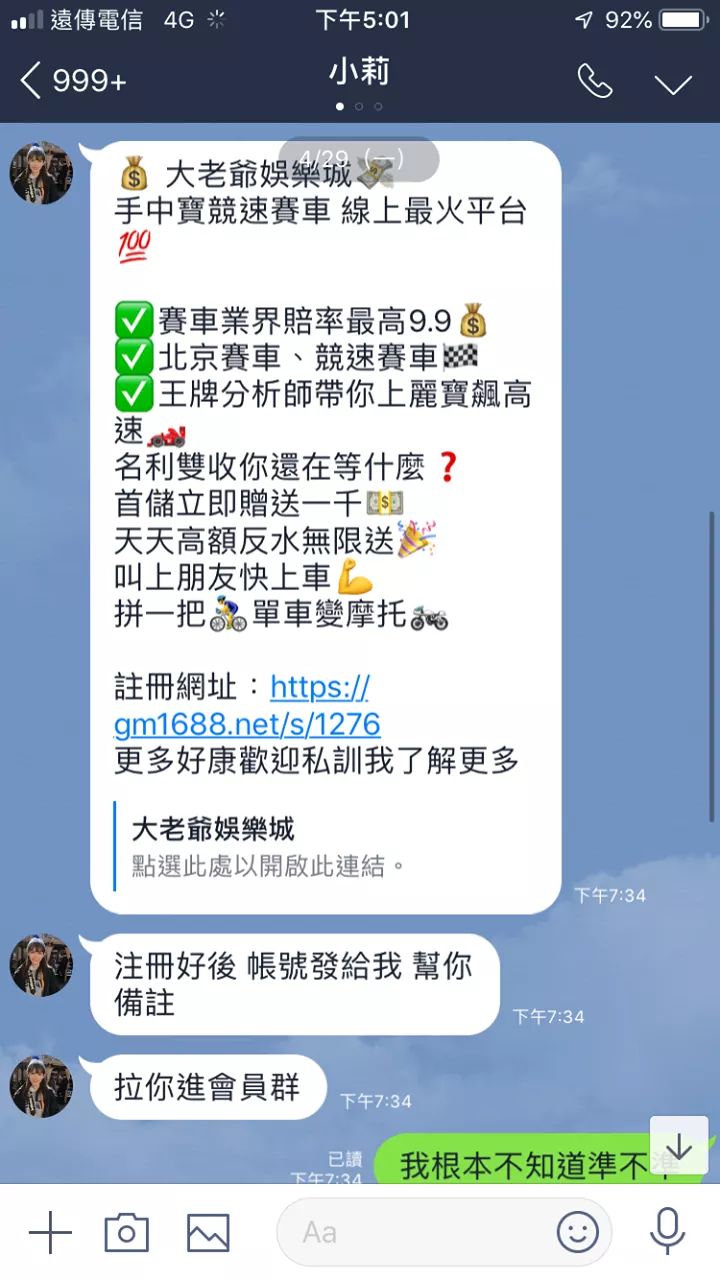View 小莉's profile picture on promo message
Viewport: 720px width, 1280px height.
click(x=41, y=173)
